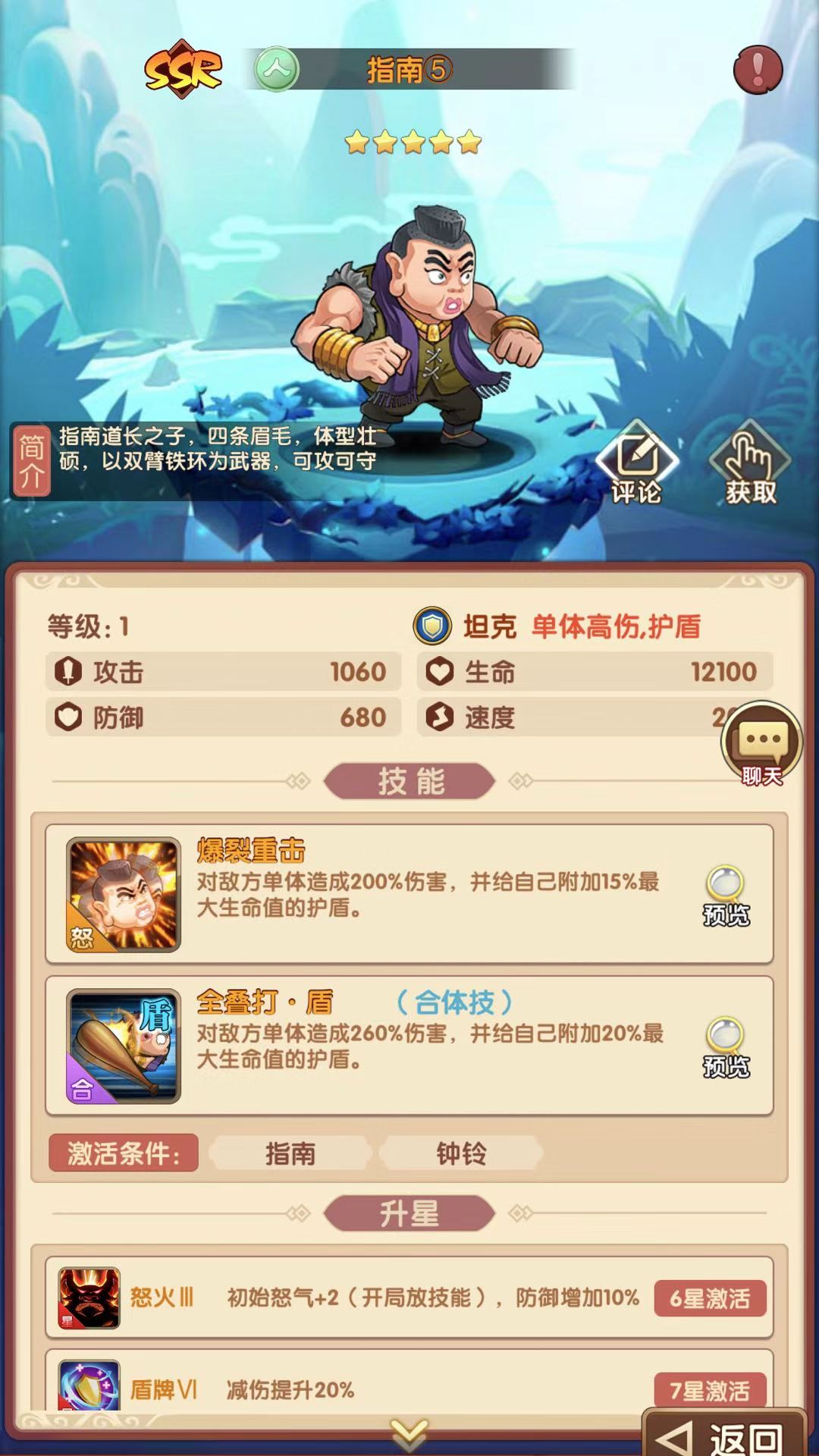Preview the 爆裂重击 skill
Image resolution: width=819 pixels, height=1456 pixels.
coord(726,895)
